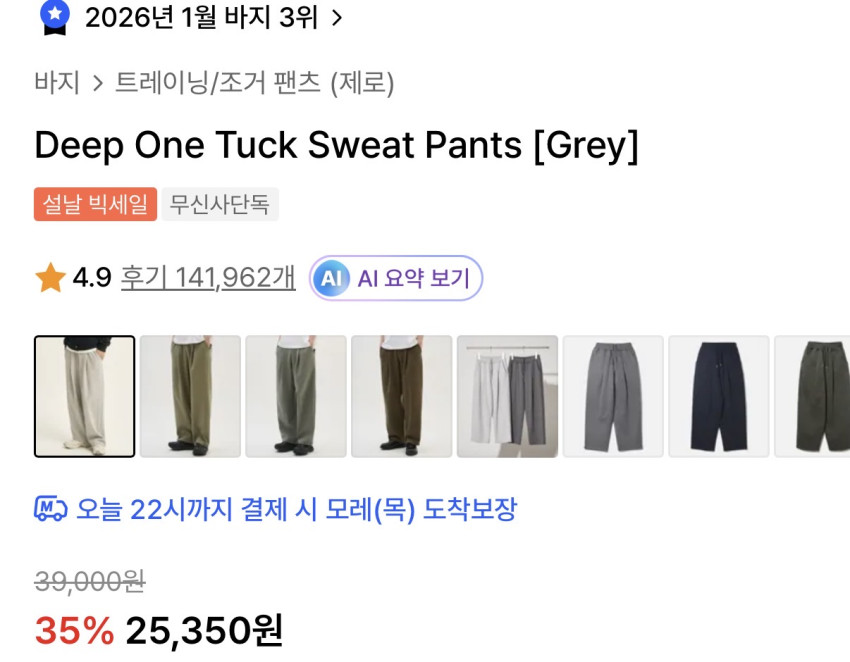850x662 pixels.
Task: View the thumbnail with two pants on hangers
Action: coord(508,396)
